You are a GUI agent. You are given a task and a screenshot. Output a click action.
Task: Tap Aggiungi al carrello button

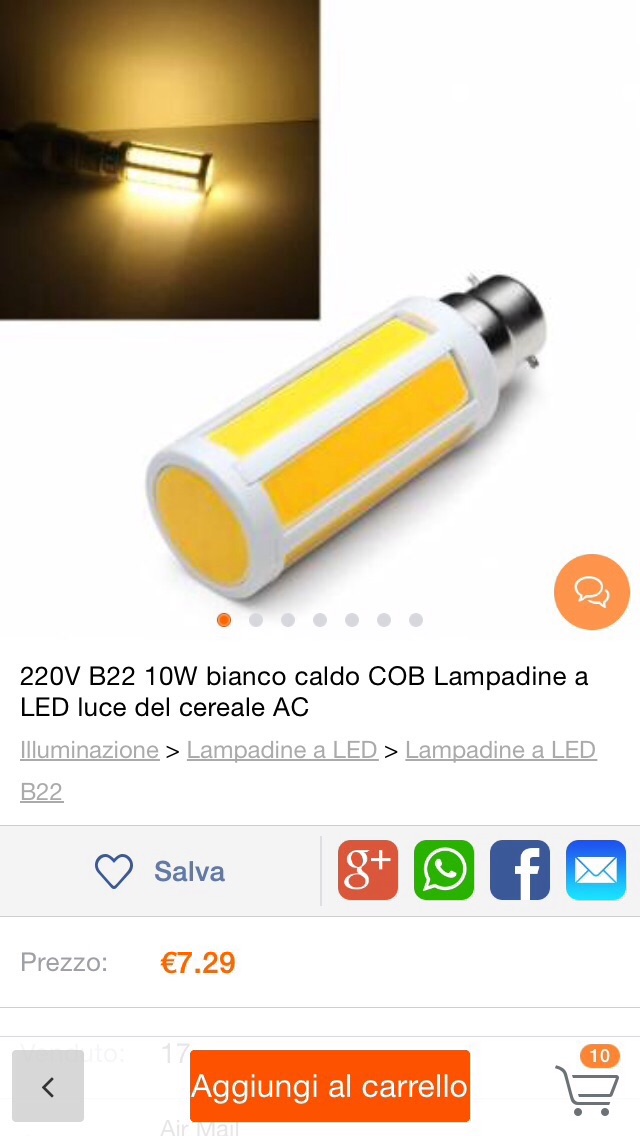pyautogui.click(x=330, y=1086)
